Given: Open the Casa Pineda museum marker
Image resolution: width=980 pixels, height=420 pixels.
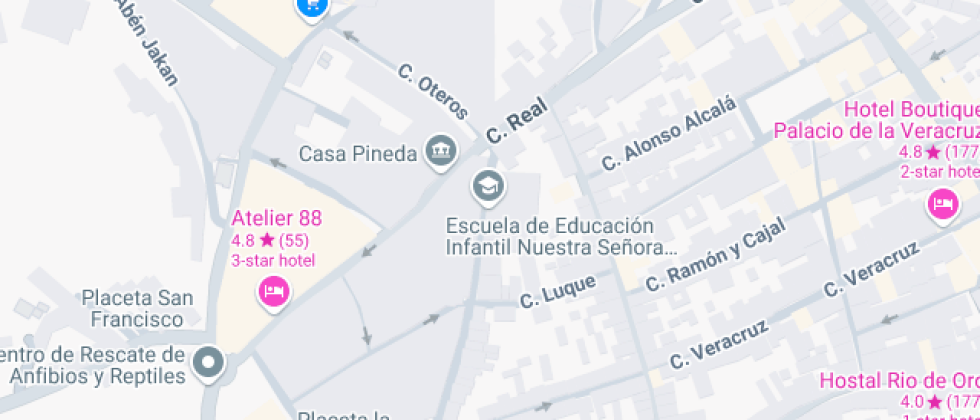Looking at the screenshot, I should tap(441, 153).
